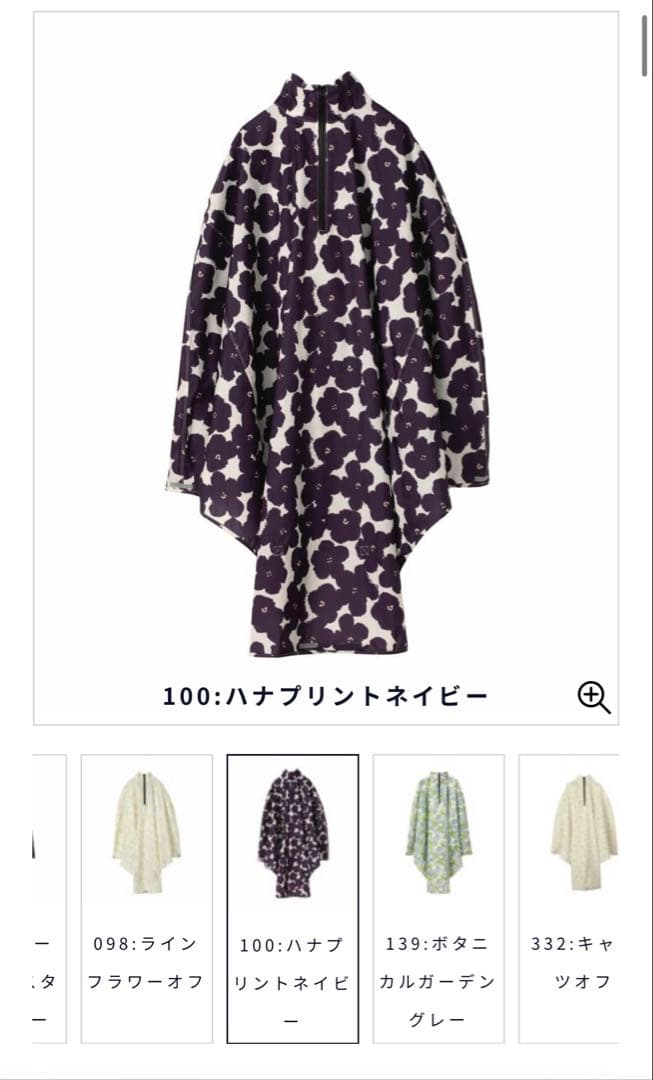Select color 098 ラインフラワーオフ

[x=147, y=898]
